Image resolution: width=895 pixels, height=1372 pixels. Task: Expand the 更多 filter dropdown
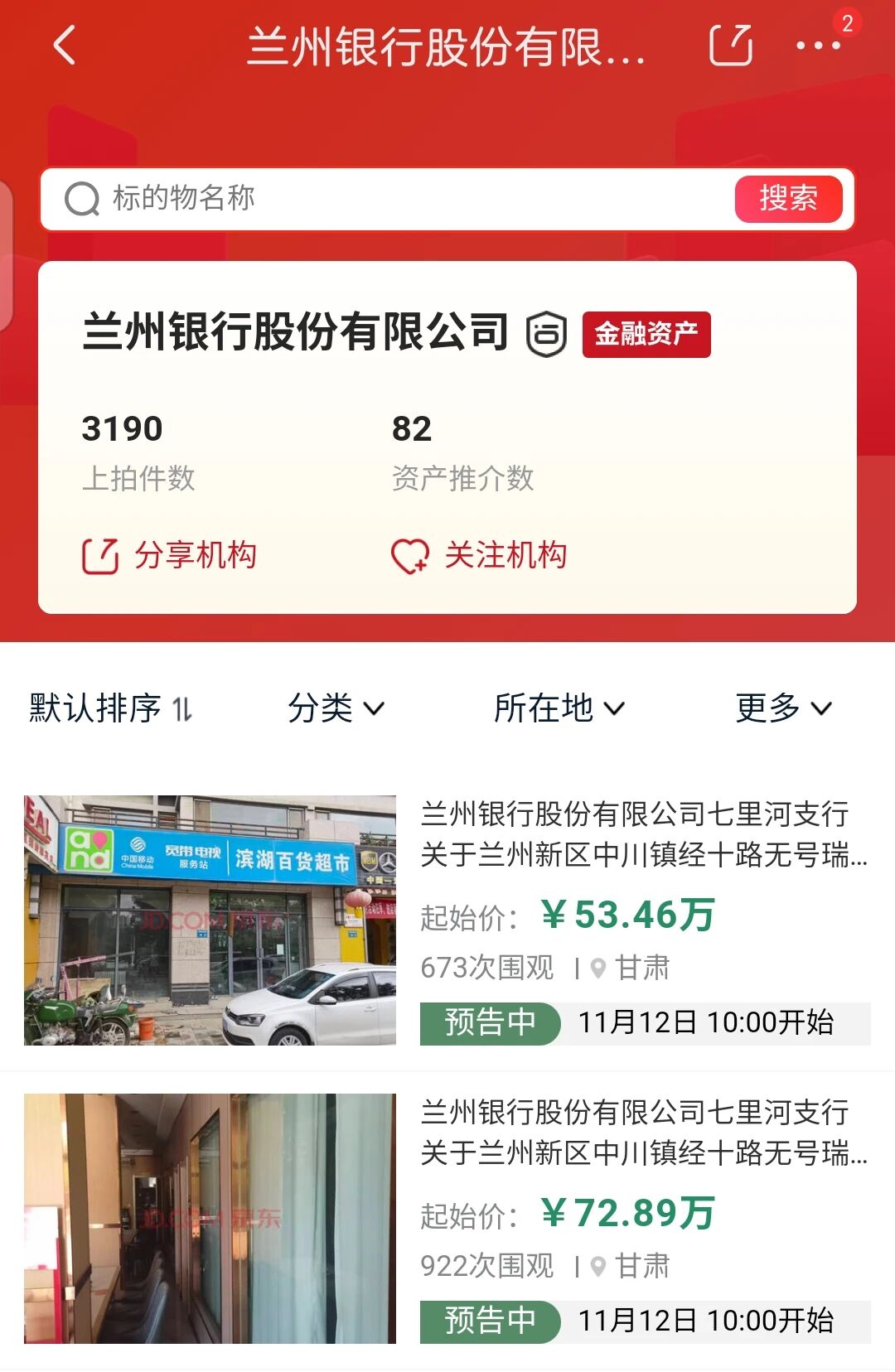point(779,708)
